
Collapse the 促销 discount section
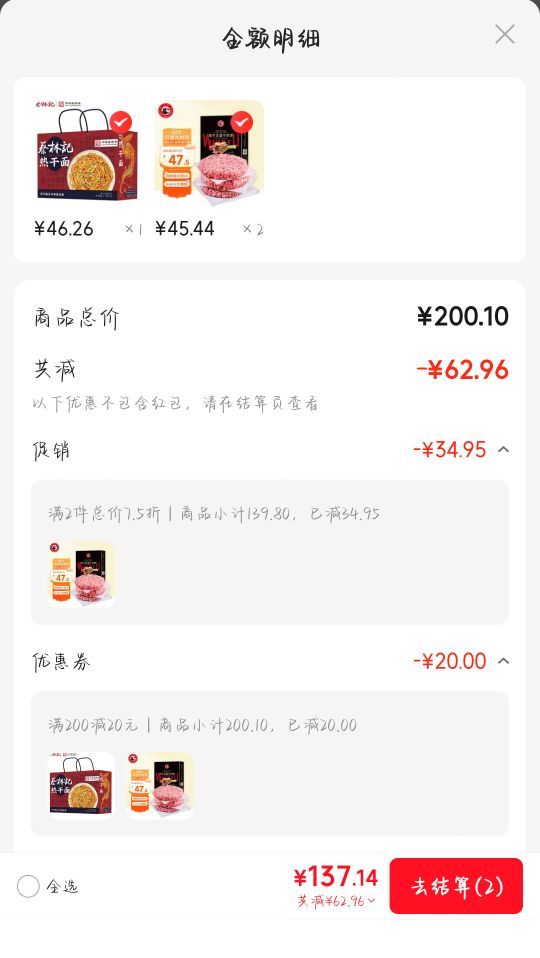coord(503,450)
